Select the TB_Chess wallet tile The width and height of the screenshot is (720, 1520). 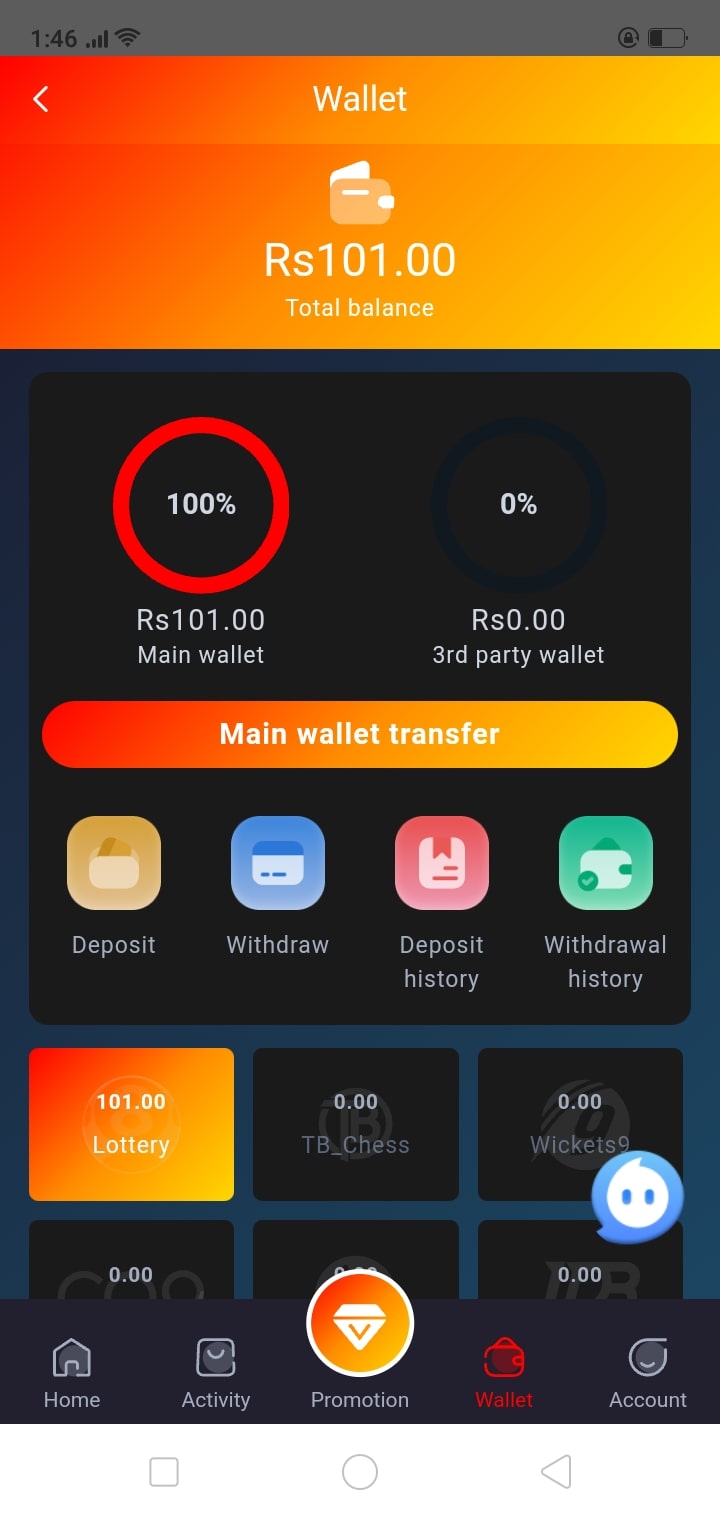(356, 1124)
